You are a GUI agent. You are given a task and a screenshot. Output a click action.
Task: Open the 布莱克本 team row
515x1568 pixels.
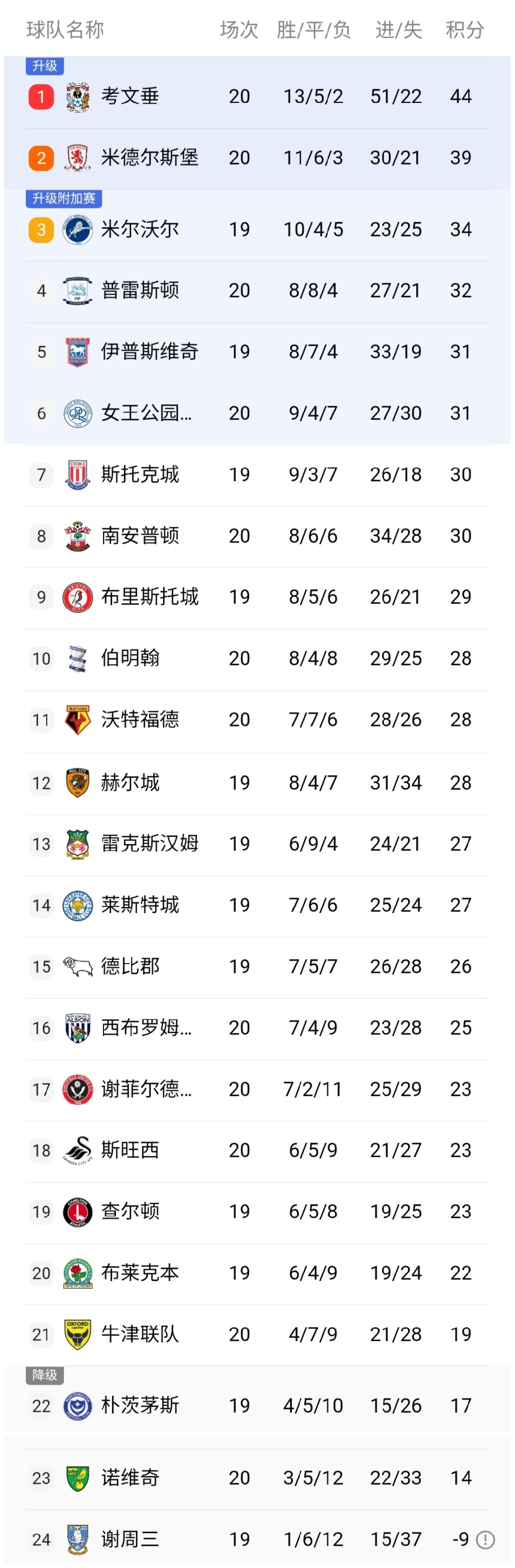[139, 1273]
